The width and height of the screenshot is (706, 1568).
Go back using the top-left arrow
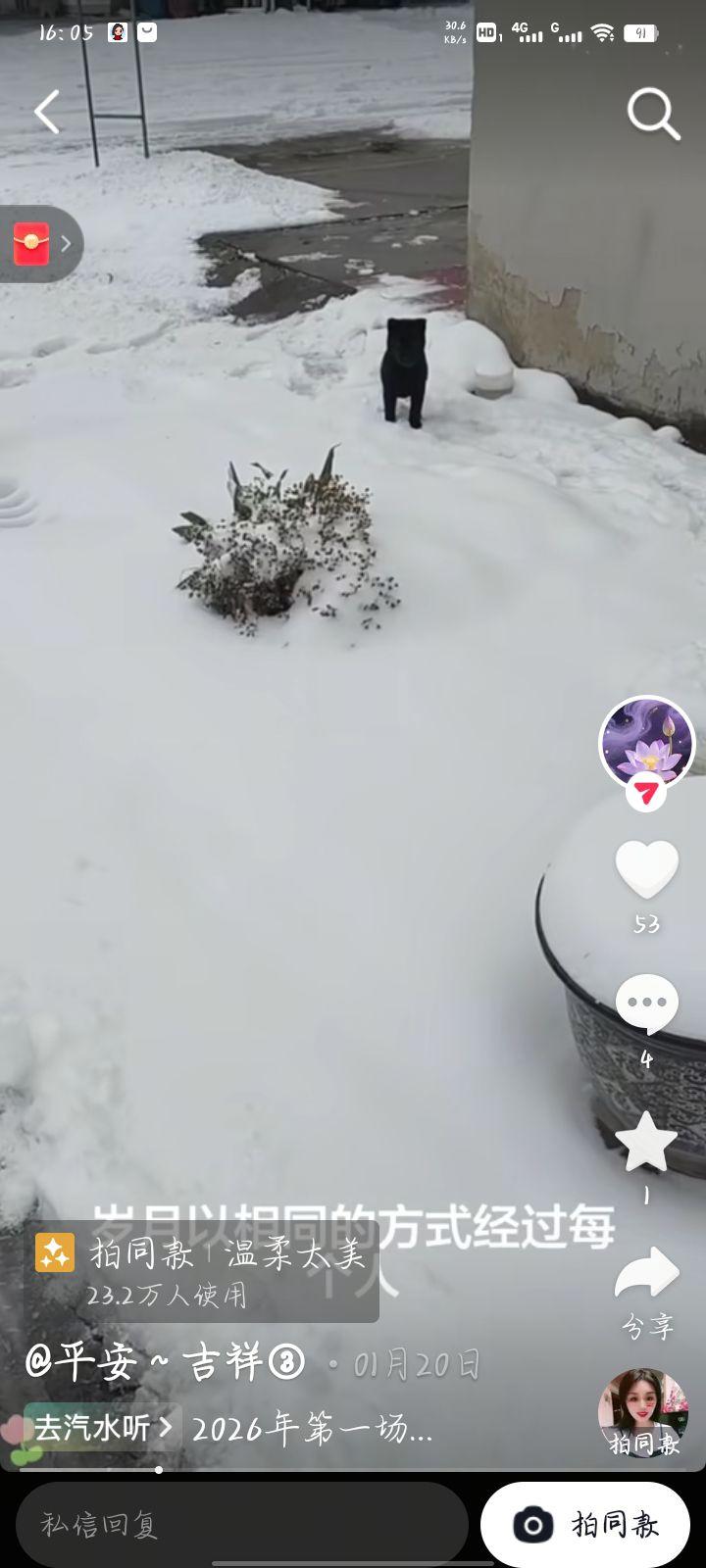tap(47, 112)
